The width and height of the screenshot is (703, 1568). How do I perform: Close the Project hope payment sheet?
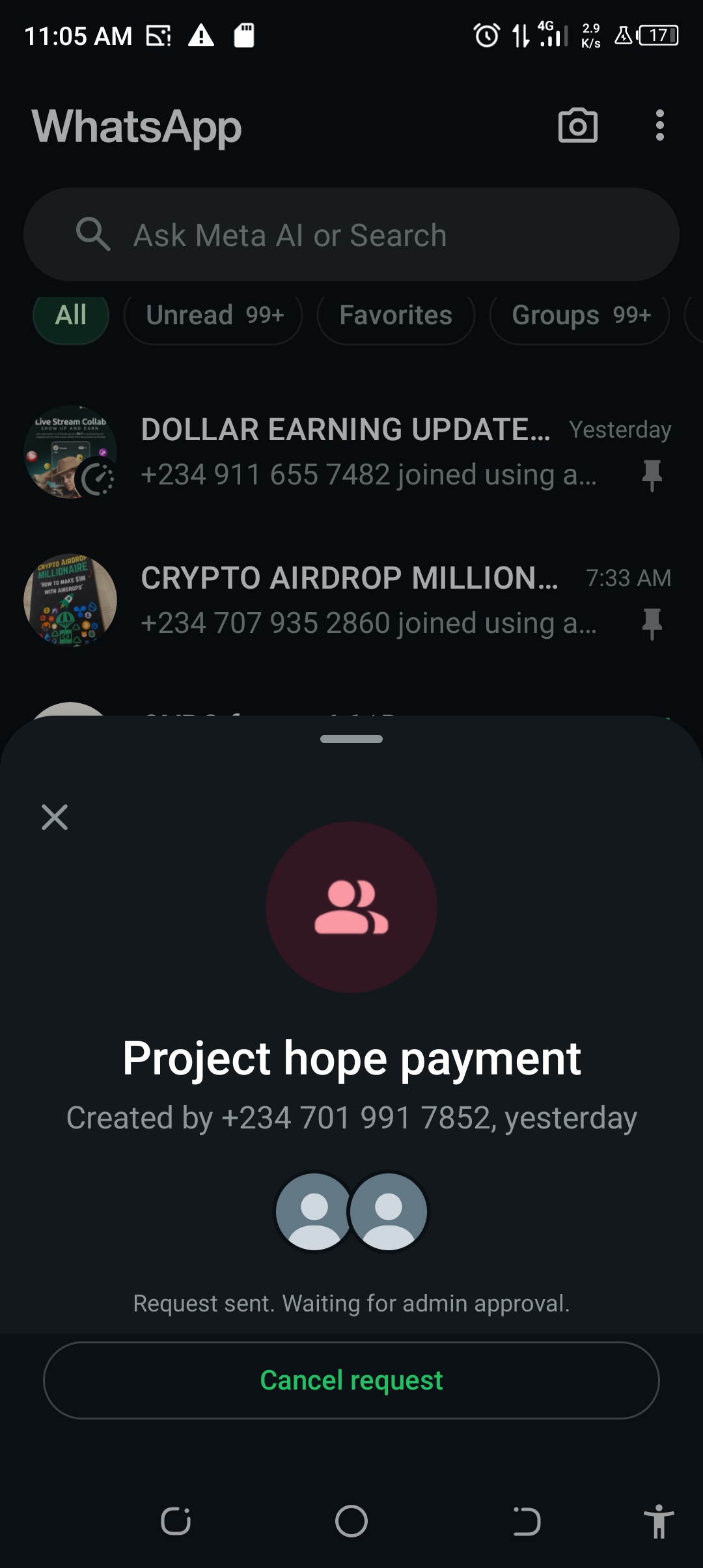click(x=55, y=817)
